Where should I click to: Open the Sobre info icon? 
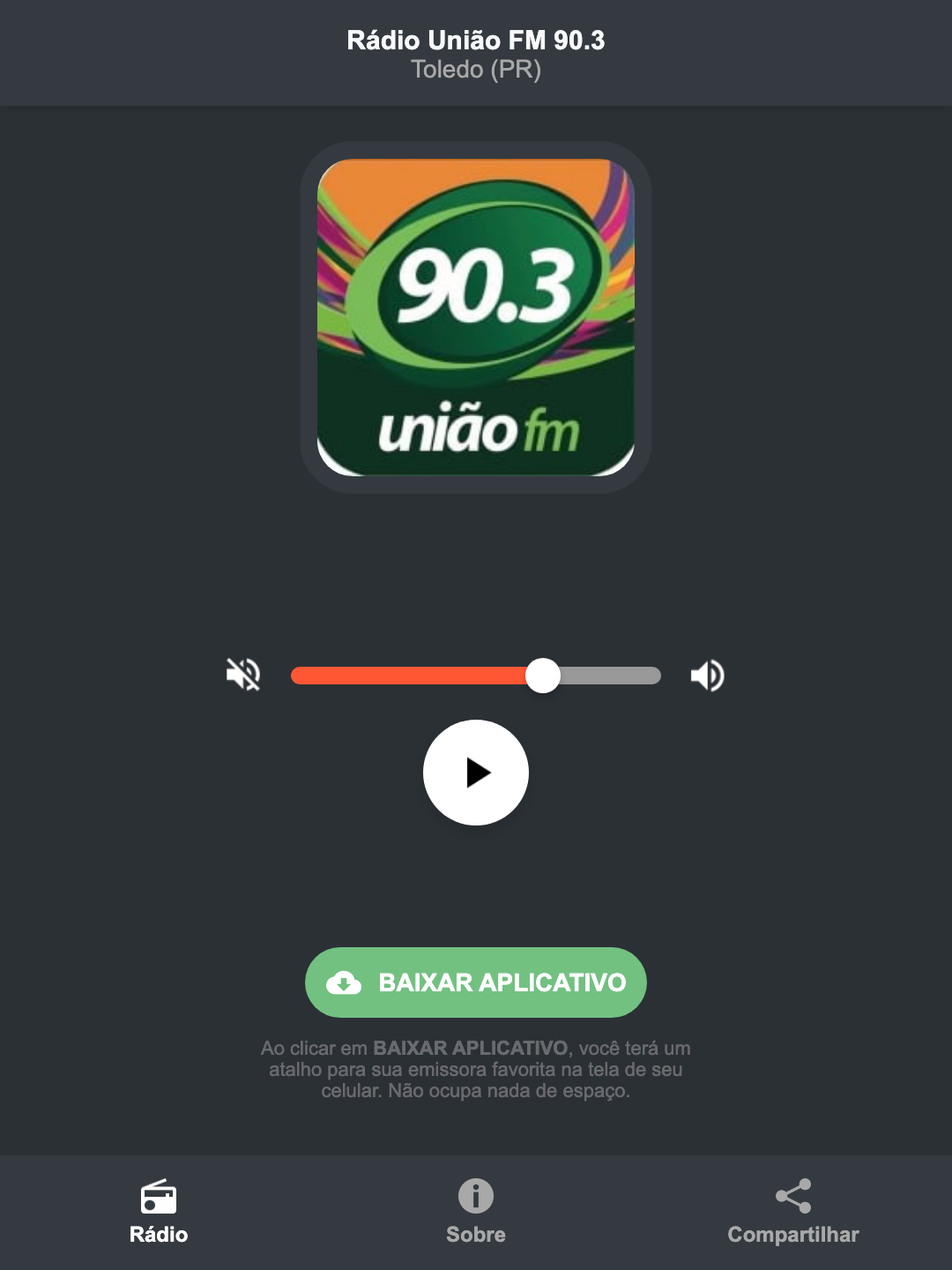click(x=475, y=1198)
